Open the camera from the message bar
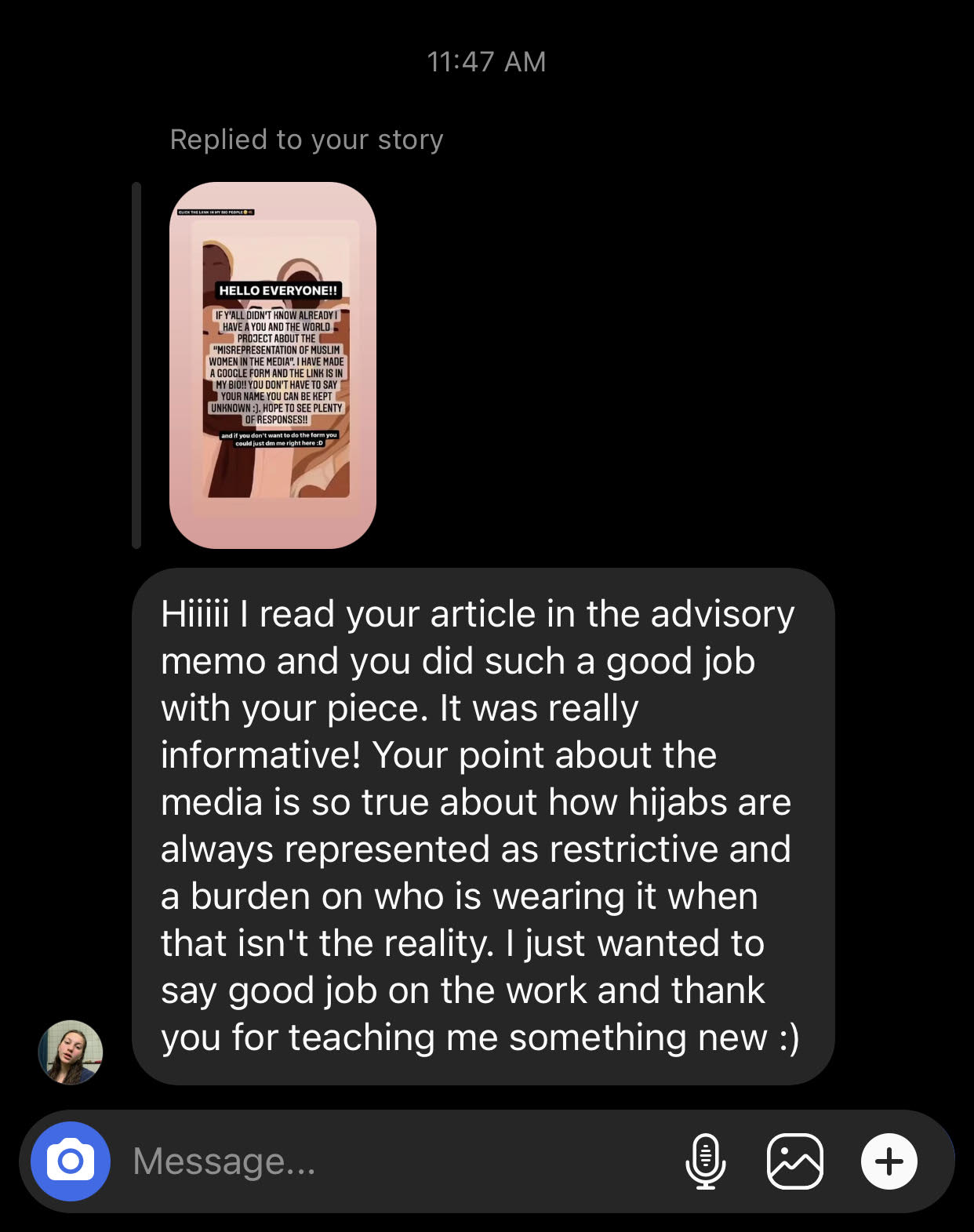This screenshot has width=974, height=1232. [71, 1161]
